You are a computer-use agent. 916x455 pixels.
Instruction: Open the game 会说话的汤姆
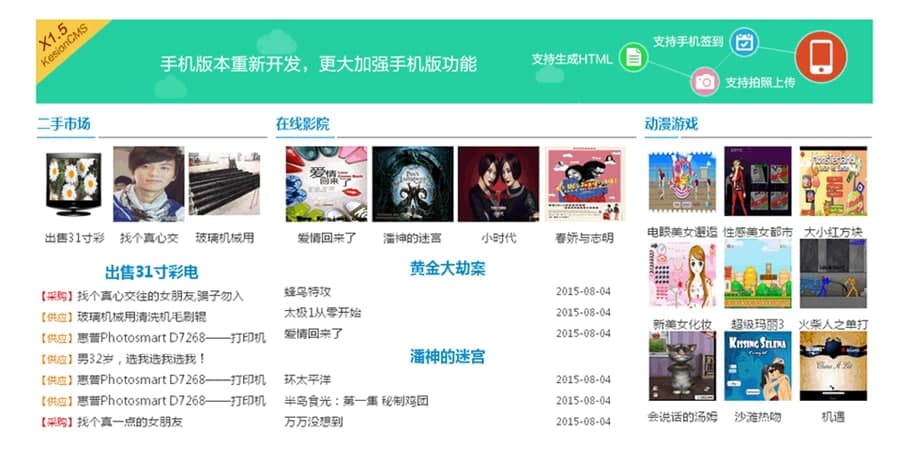click(682, 366)
